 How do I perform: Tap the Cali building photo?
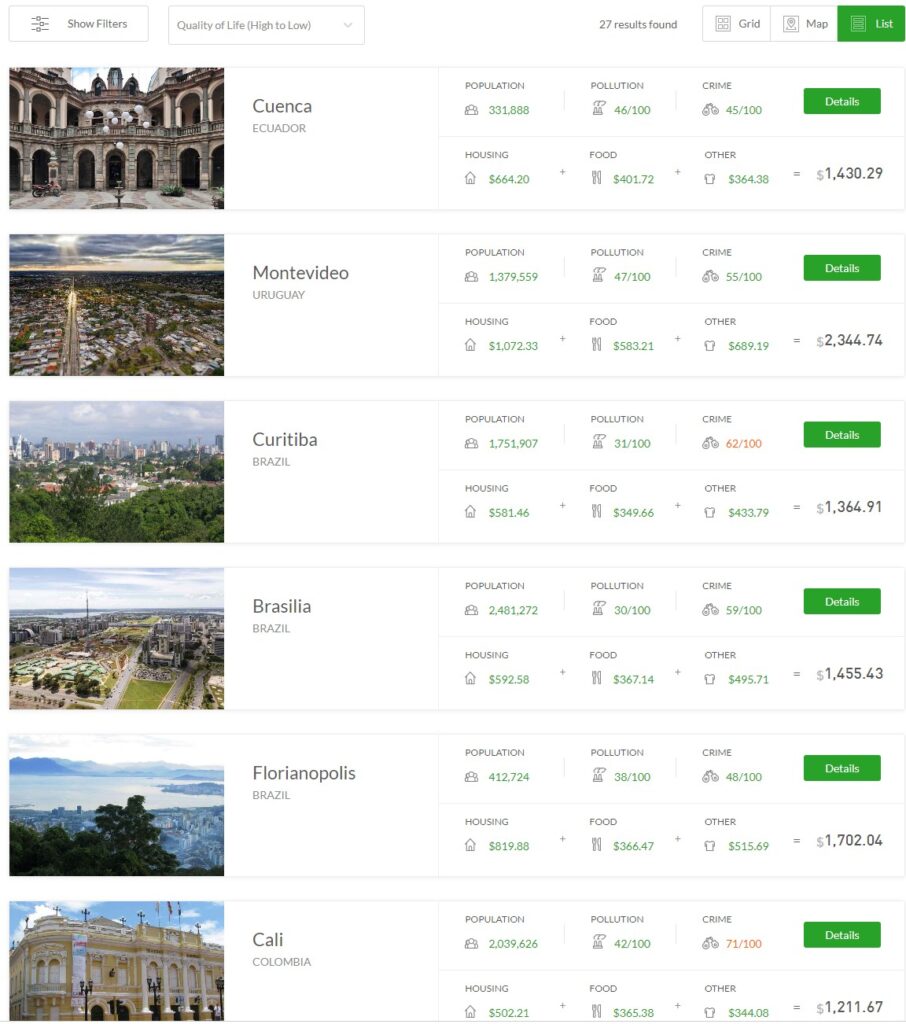click(117, 961)
